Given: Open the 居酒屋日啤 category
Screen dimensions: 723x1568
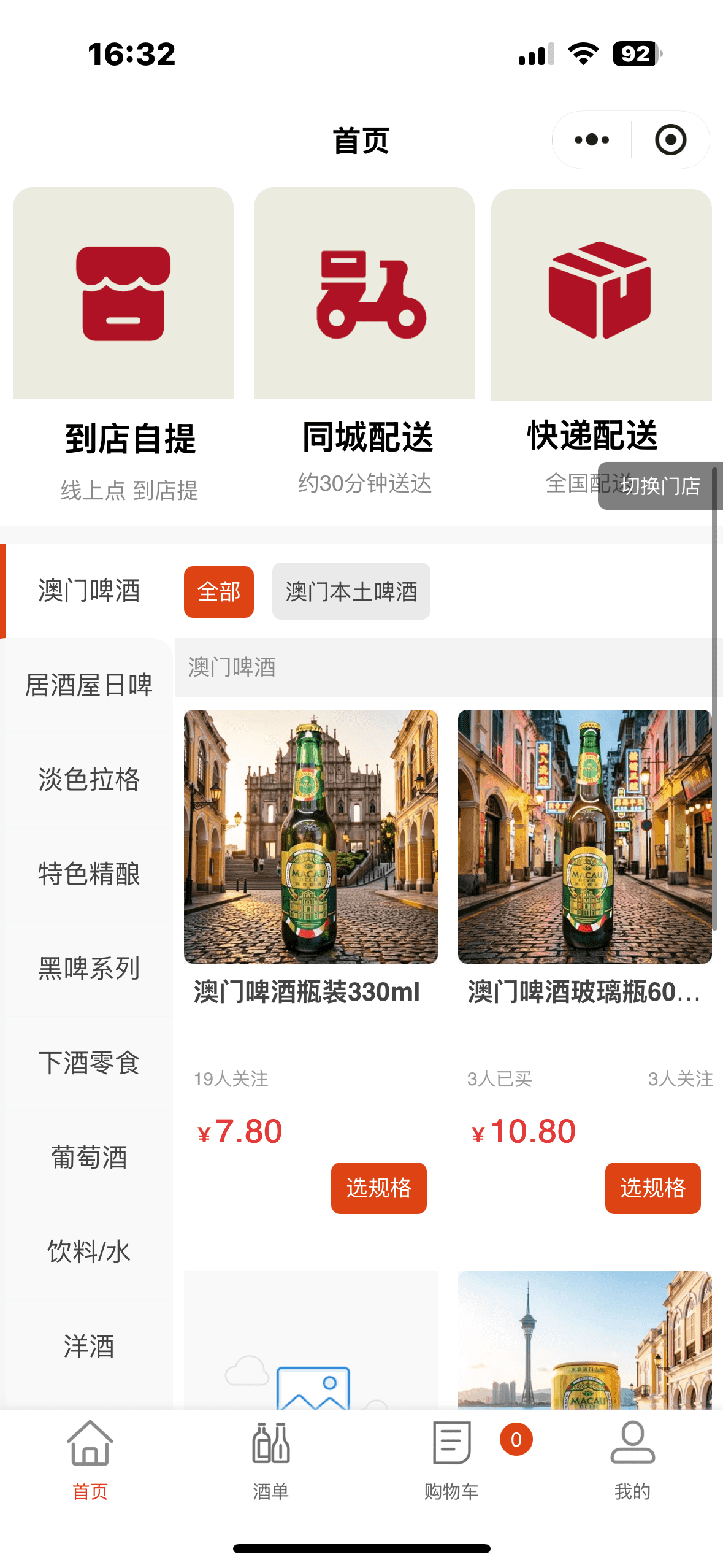Looking at the screenshot, I should click(x=89, y=685).
